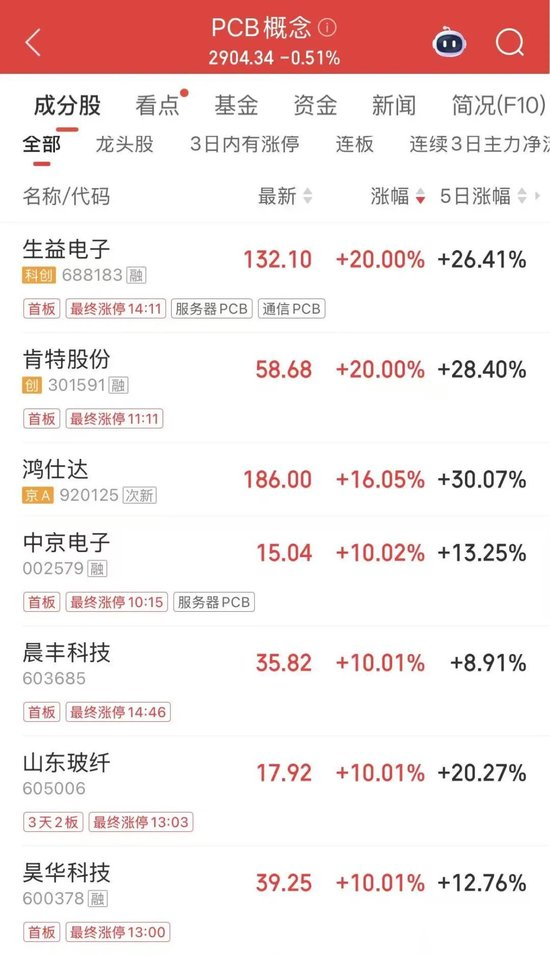Screen dimensions: 550x955
Task: Sort the list by 5日涨幅
Action: [x=483, y=196]
